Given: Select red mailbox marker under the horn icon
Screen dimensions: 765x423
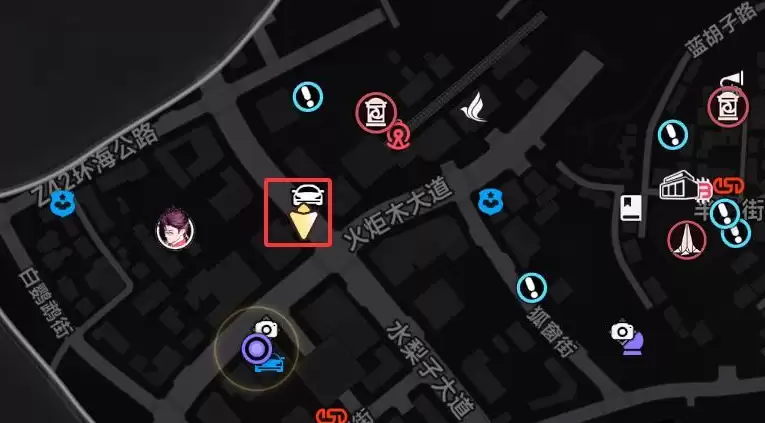Looking at the screenshot, I should (x=727, y=106).
